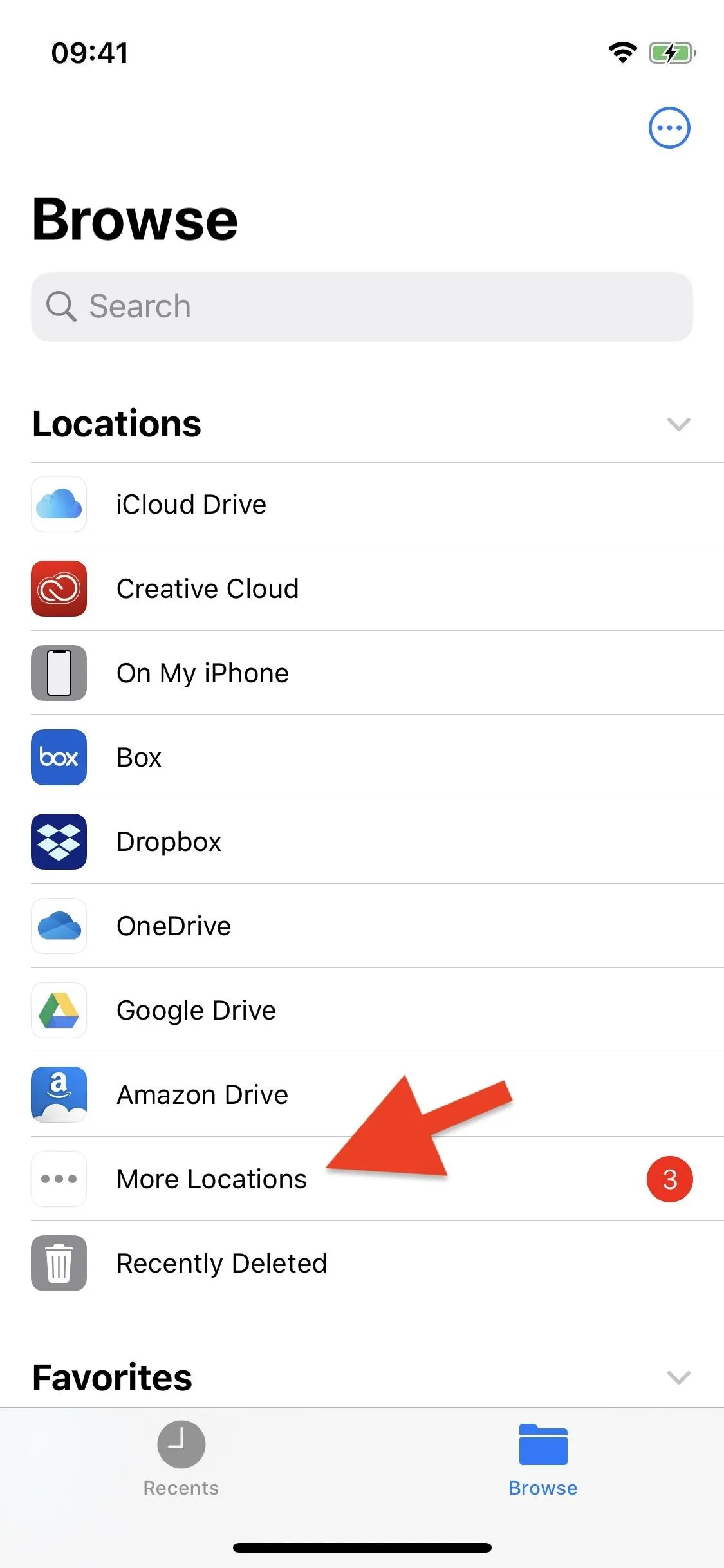This screenshot has width=724, height=1568.
Task: Collapse the Locations section
Action: point(678,424)
